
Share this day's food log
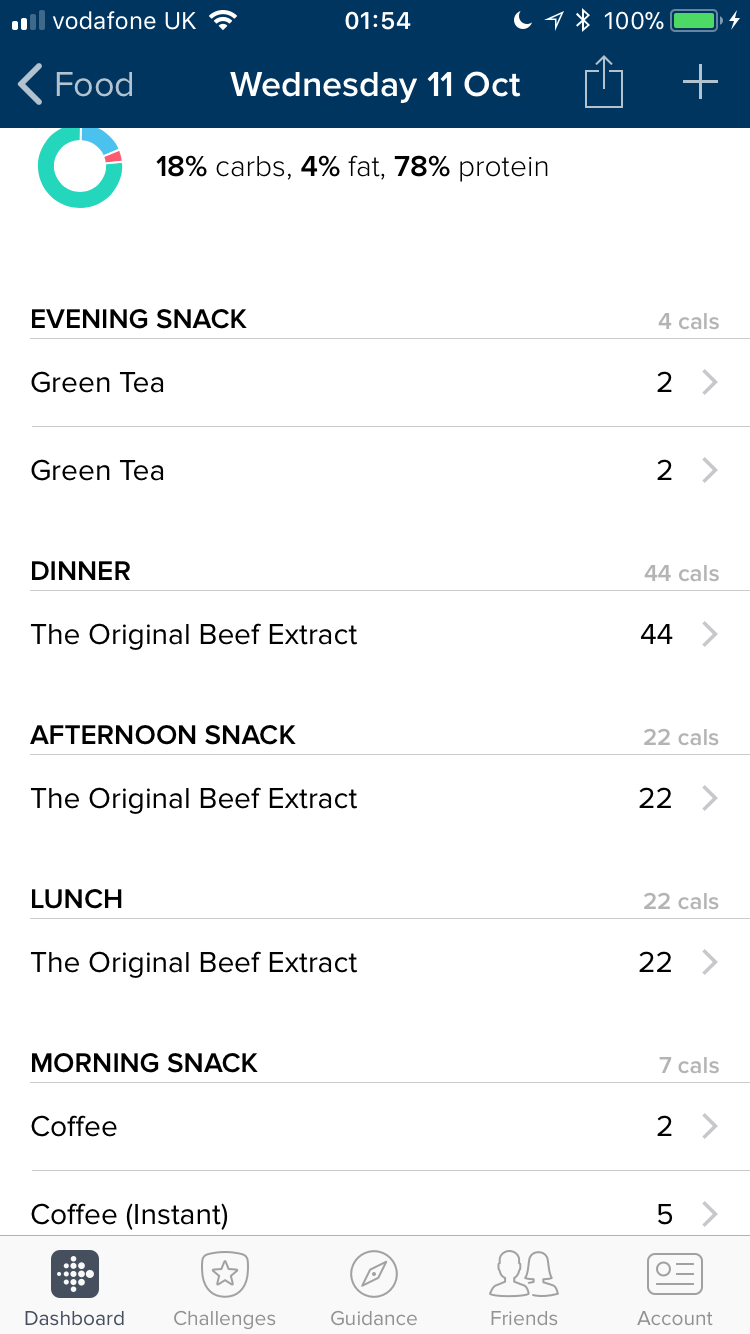coord(603,83)
